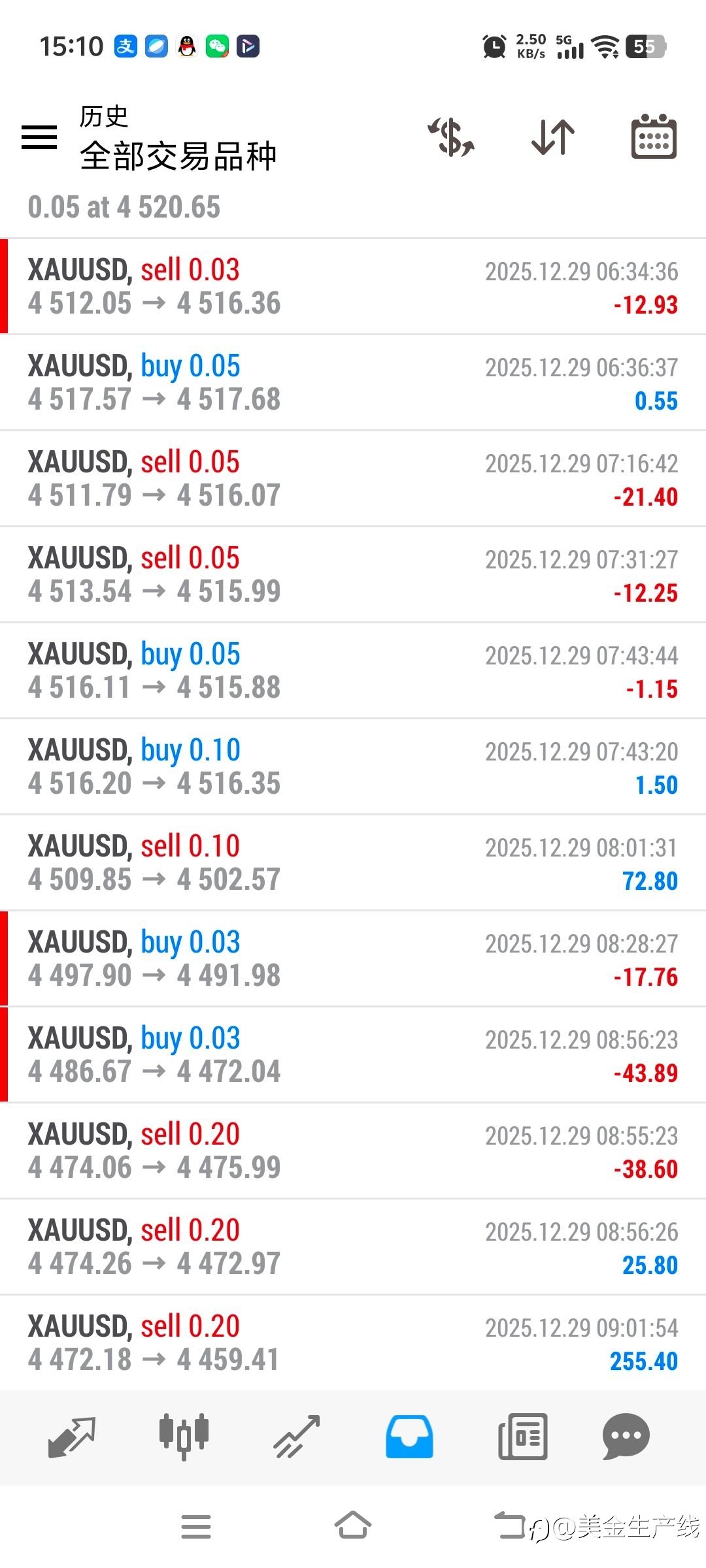
Task: Go to the system home screen
Action: 353,1526
